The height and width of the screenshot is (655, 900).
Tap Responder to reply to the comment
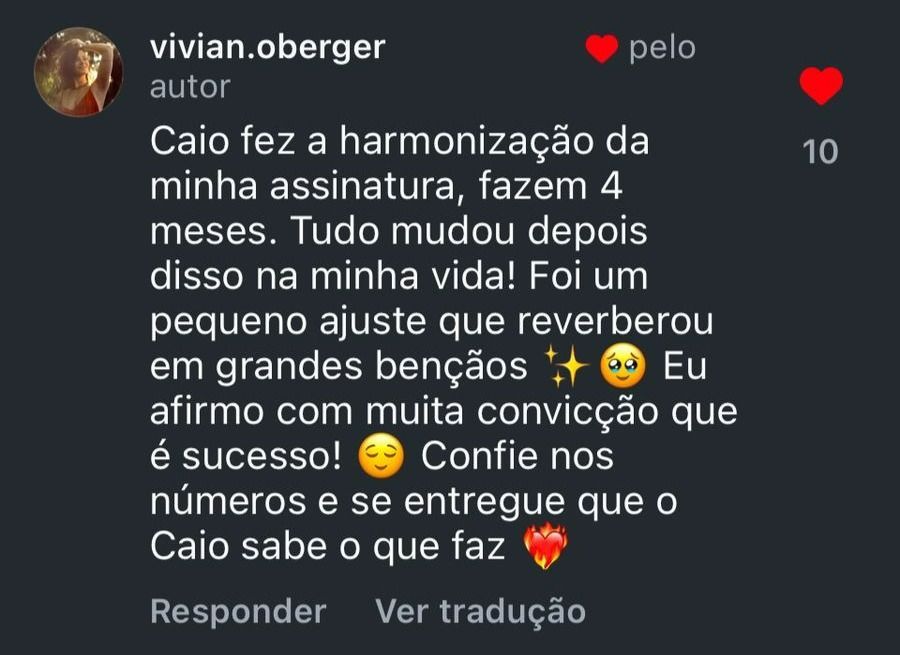click(238, 611)
